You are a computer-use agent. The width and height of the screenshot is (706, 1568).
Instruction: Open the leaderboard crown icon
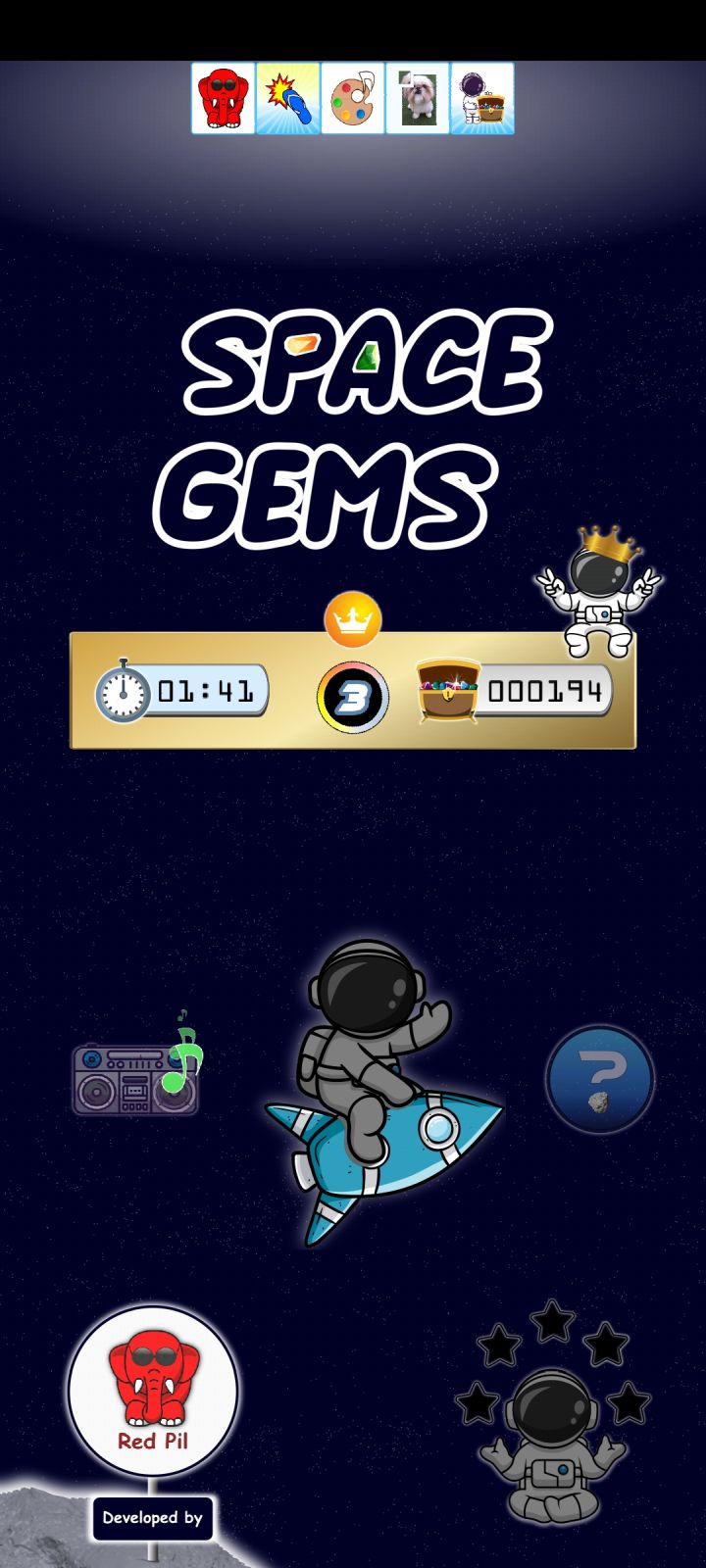point(353,619)
